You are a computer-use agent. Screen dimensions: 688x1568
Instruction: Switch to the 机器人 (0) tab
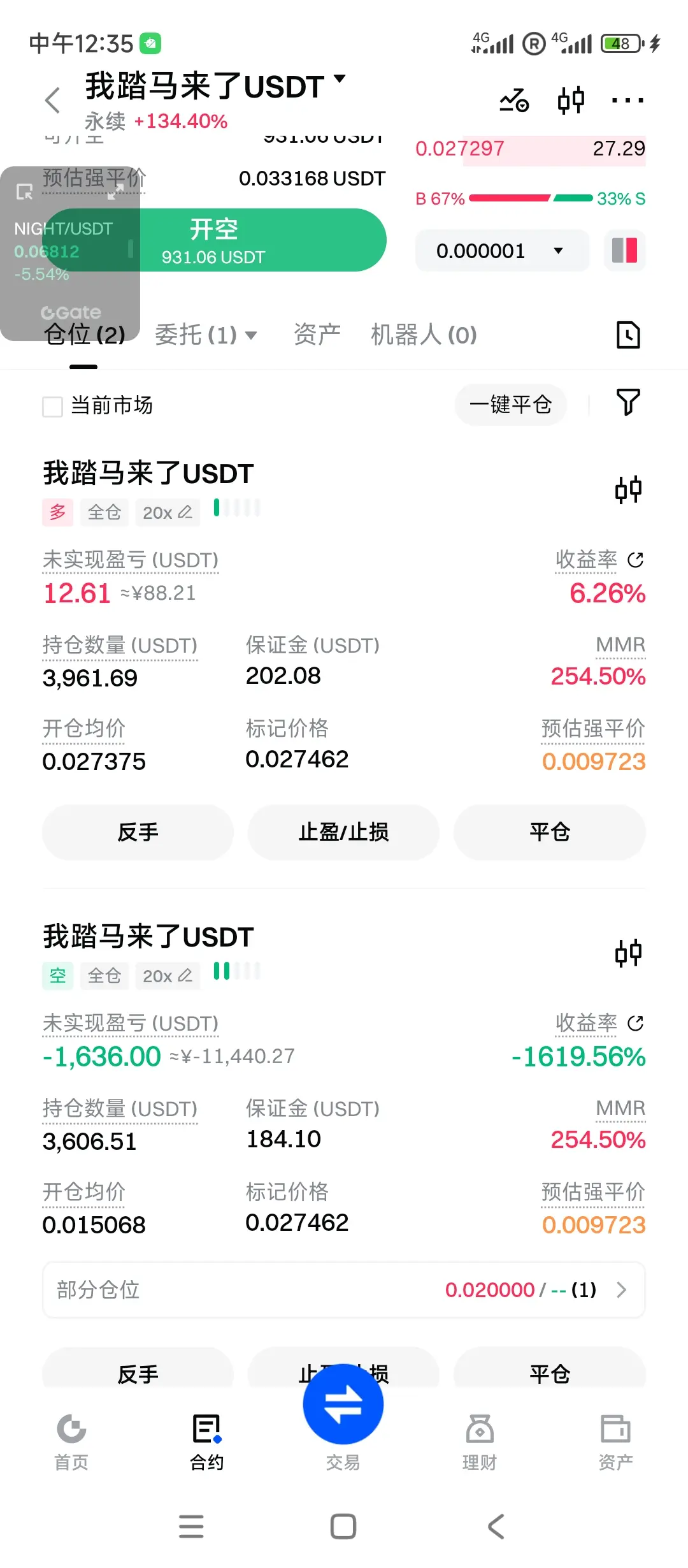click(424, 335)
